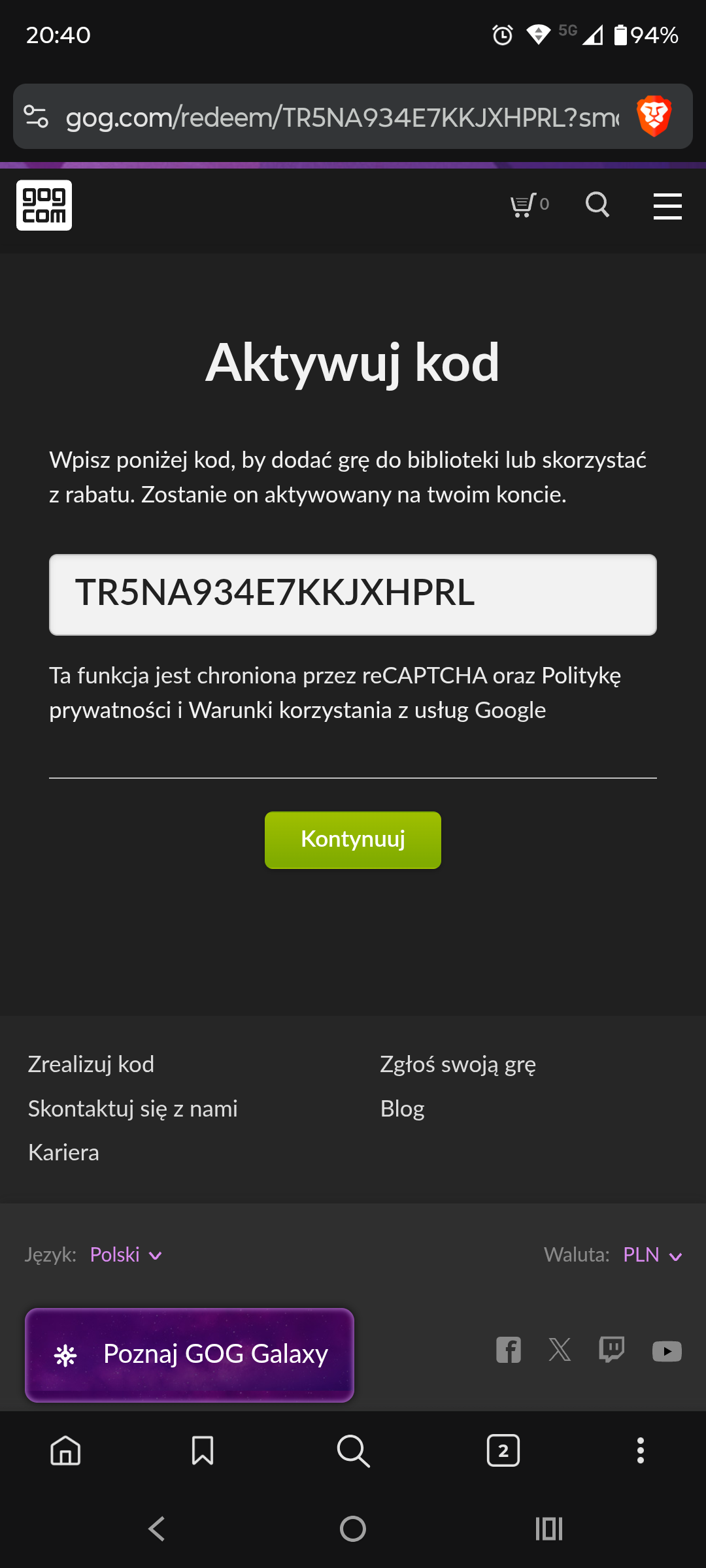Open GOG's Twitch channel icon

pyautogui.click(x=611, y=1350)
